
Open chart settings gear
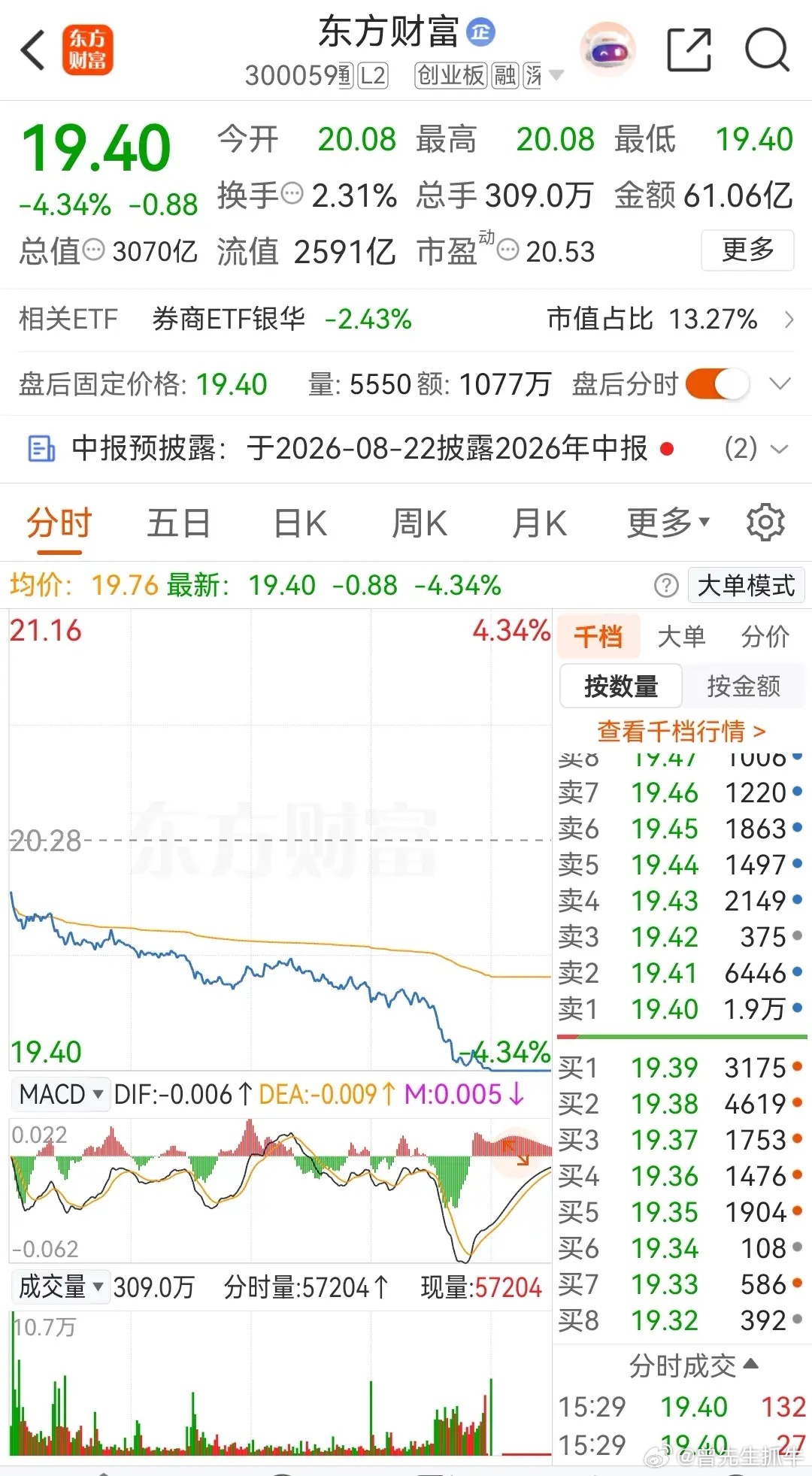click(x=765, y=523)
